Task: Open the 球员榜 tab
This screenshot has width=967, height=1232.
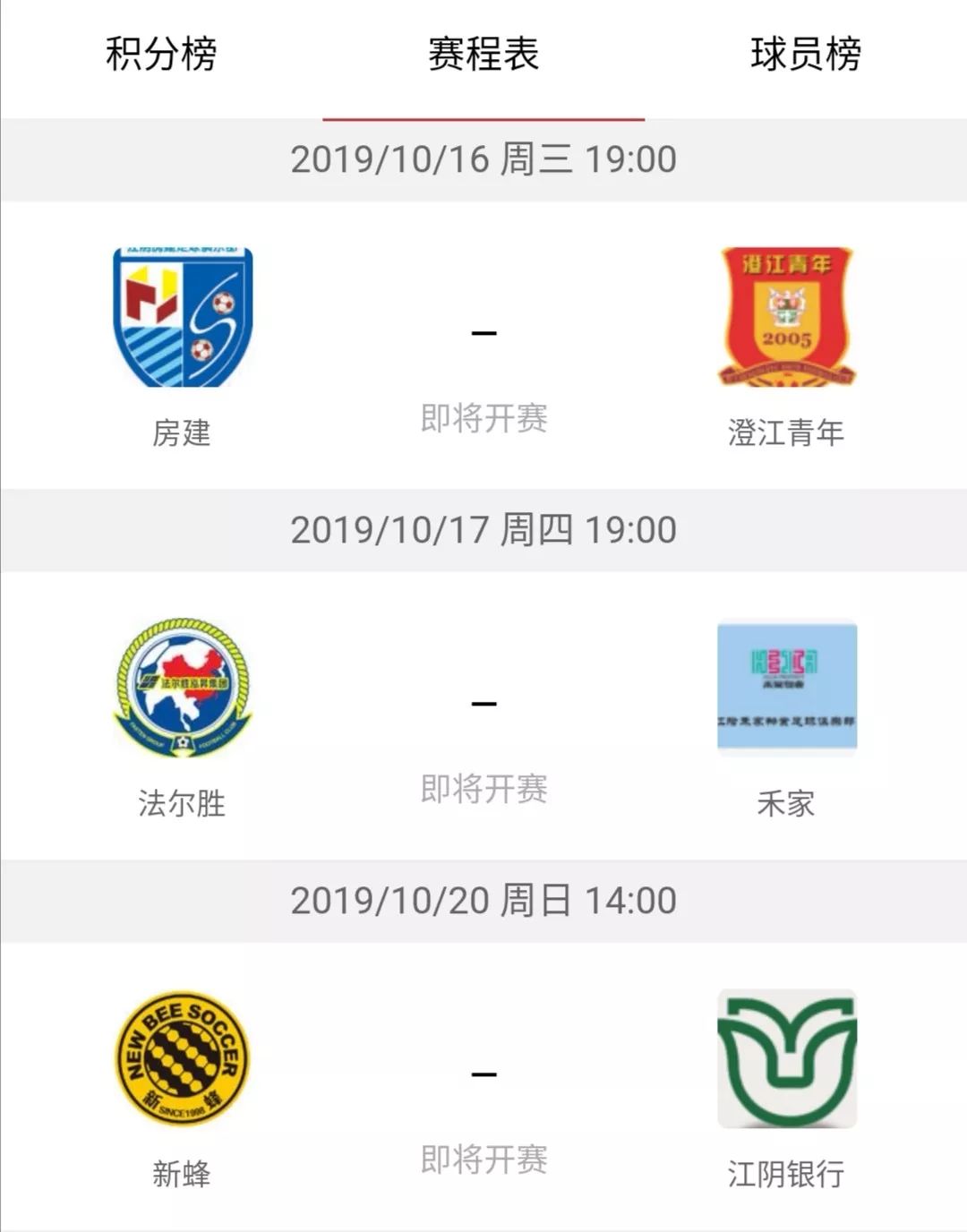Action: pos(806,54)
